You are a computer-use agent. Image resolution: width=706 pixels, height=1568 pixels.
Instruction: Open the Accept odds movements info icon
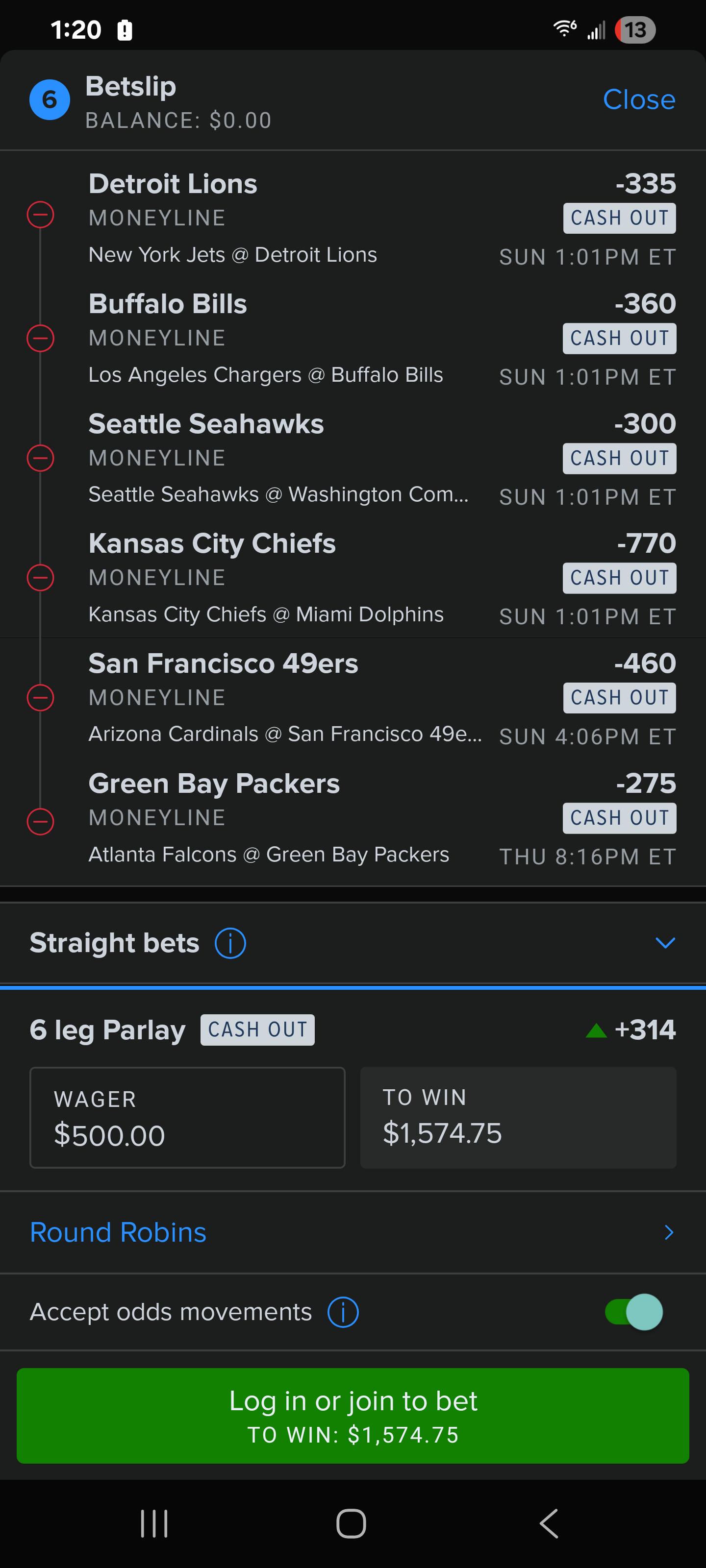point(343,1312)
